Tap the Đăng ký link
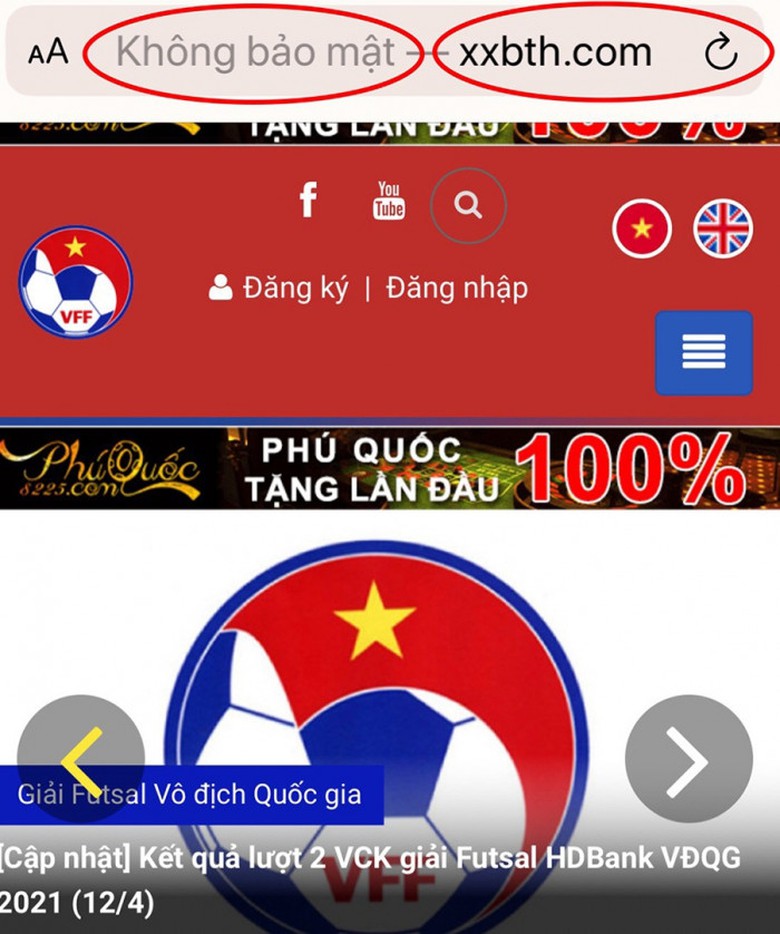Screen dimensions: 780x934 [x=280, y=289]
